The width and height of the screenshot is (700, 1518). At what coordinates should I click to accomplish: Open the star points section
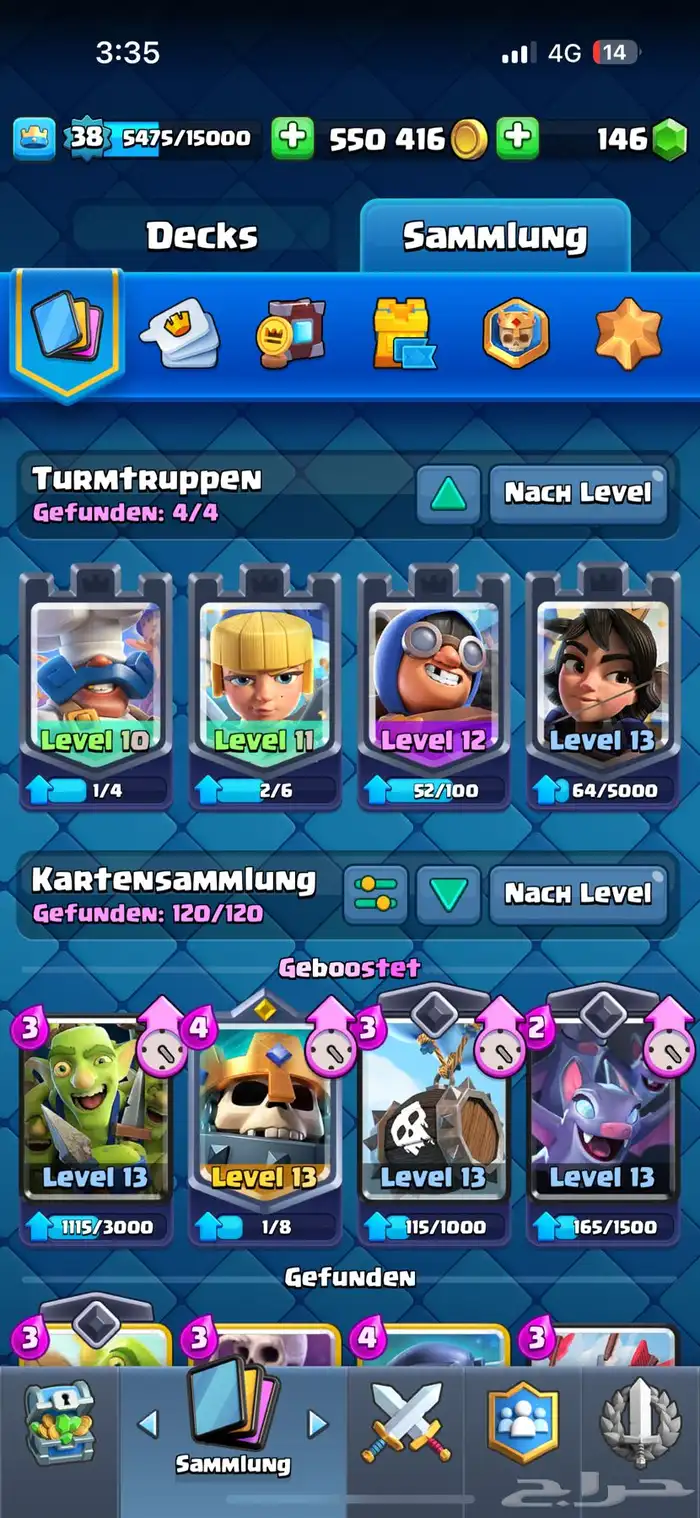[x=628, y=335]
